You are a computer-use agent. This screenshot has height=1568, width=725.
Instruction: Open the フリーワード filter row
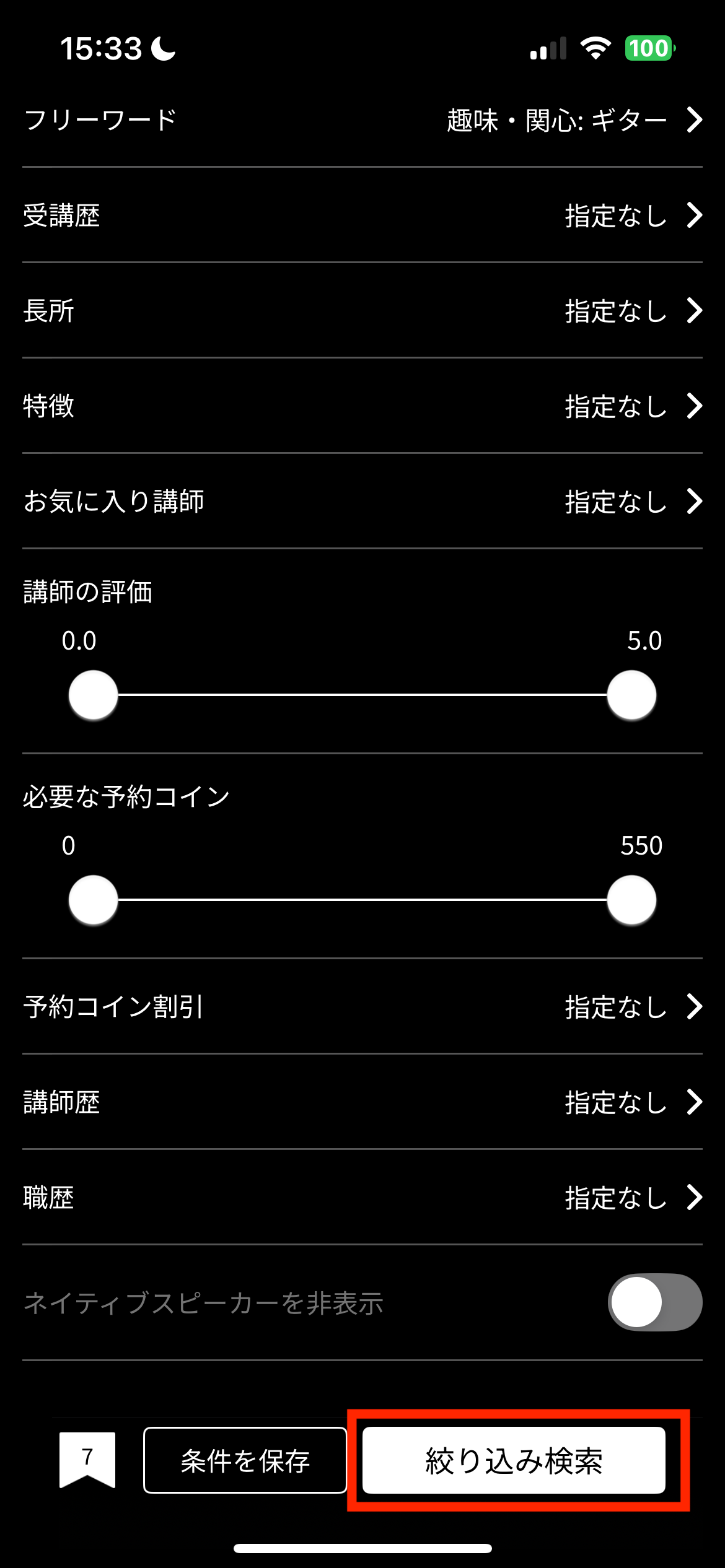point(362,120)
